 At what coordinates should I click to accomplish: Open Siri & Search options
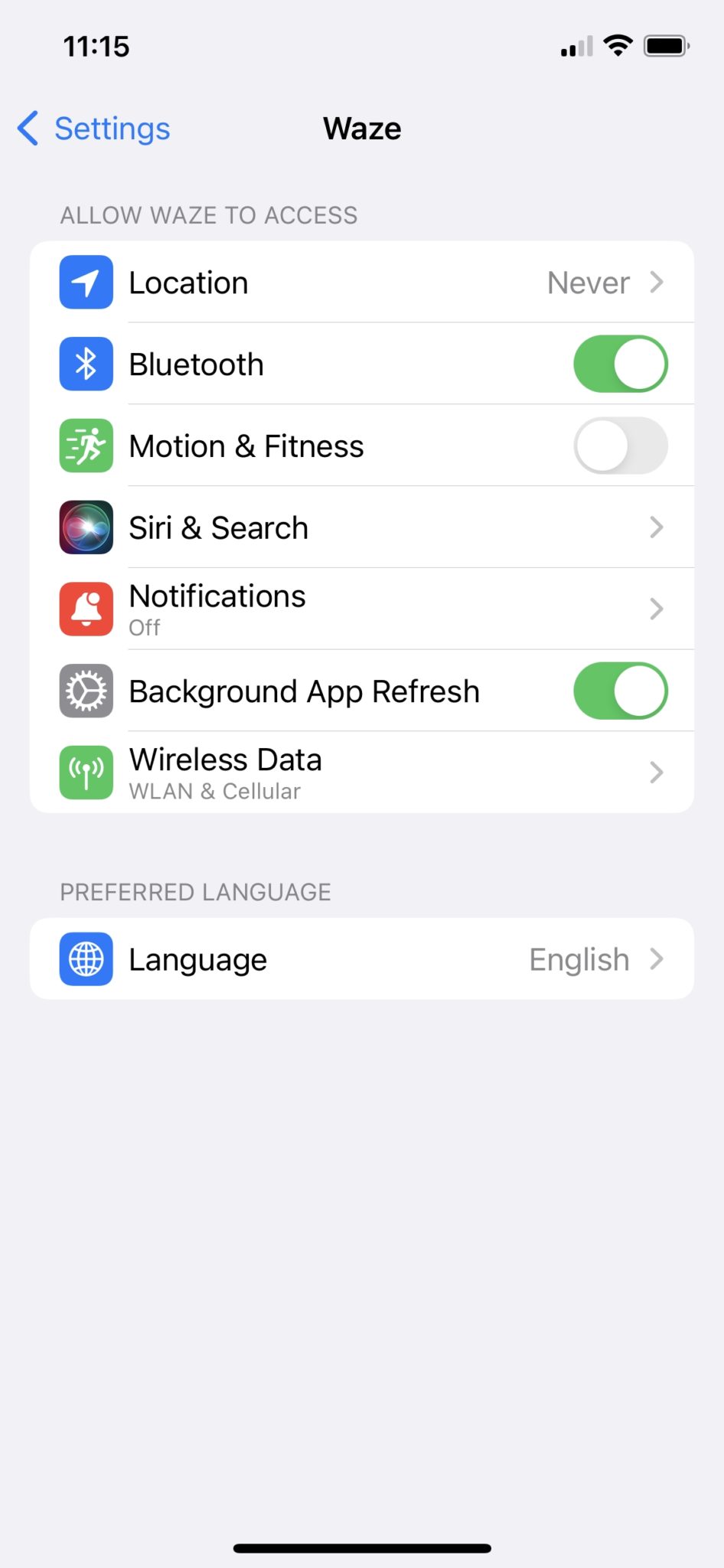pyautogui.click(x=362, y=528)
